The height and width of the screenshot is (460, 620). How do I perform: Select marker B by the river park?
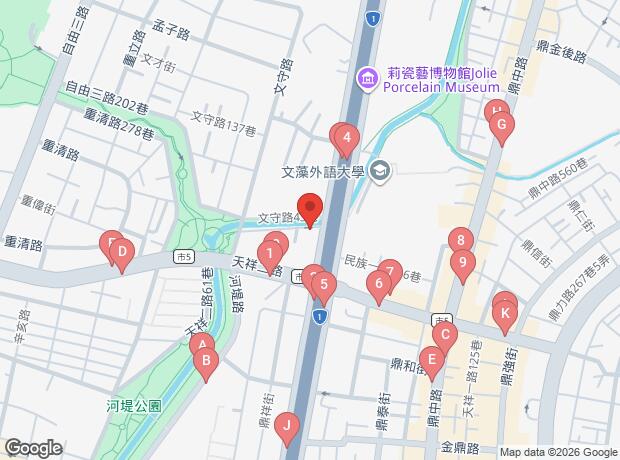(206, 361)
